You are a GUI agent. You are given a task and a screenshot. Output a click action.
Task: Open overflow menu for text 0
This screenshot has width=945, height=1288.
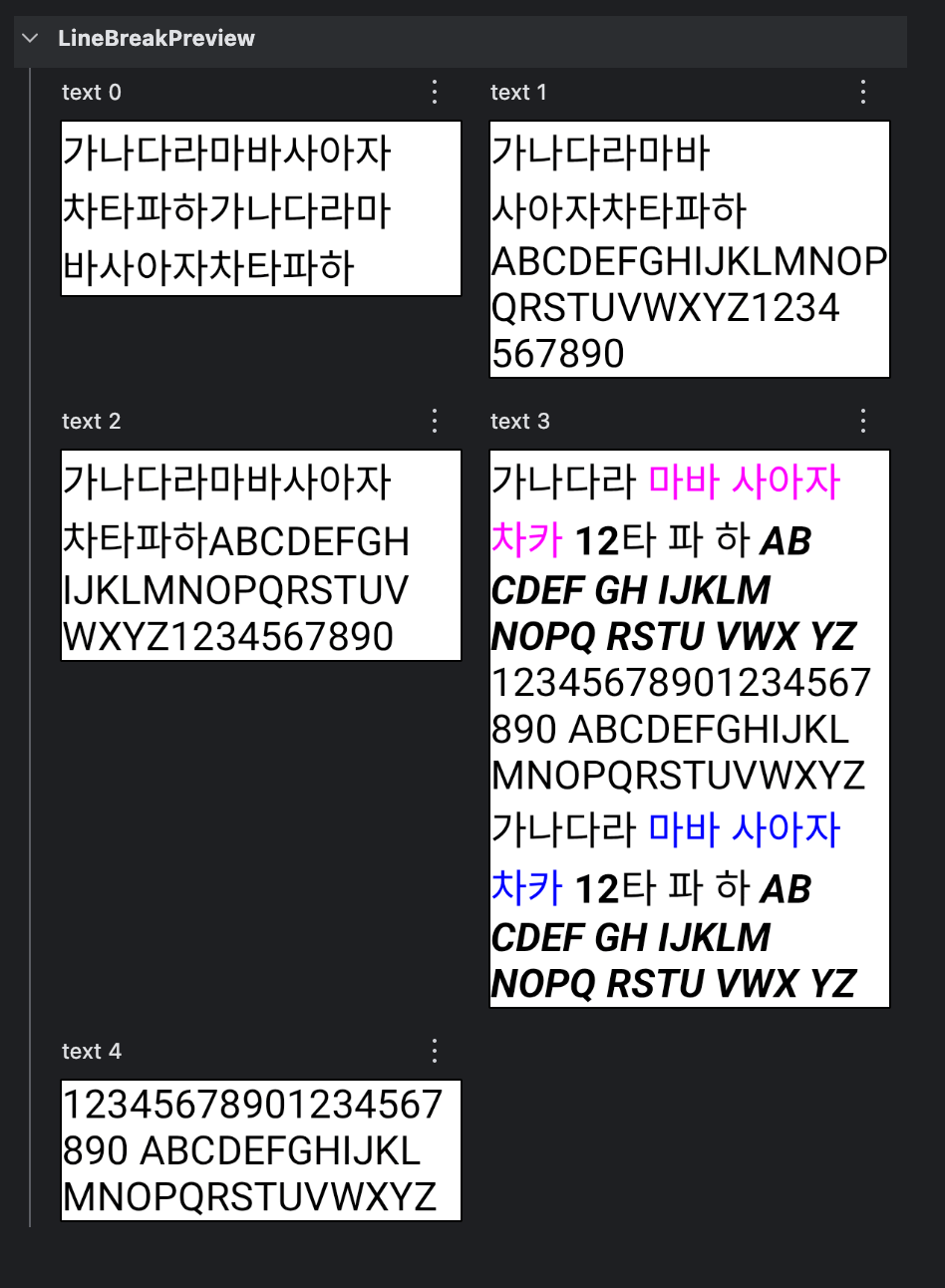[x=435, y=93]
